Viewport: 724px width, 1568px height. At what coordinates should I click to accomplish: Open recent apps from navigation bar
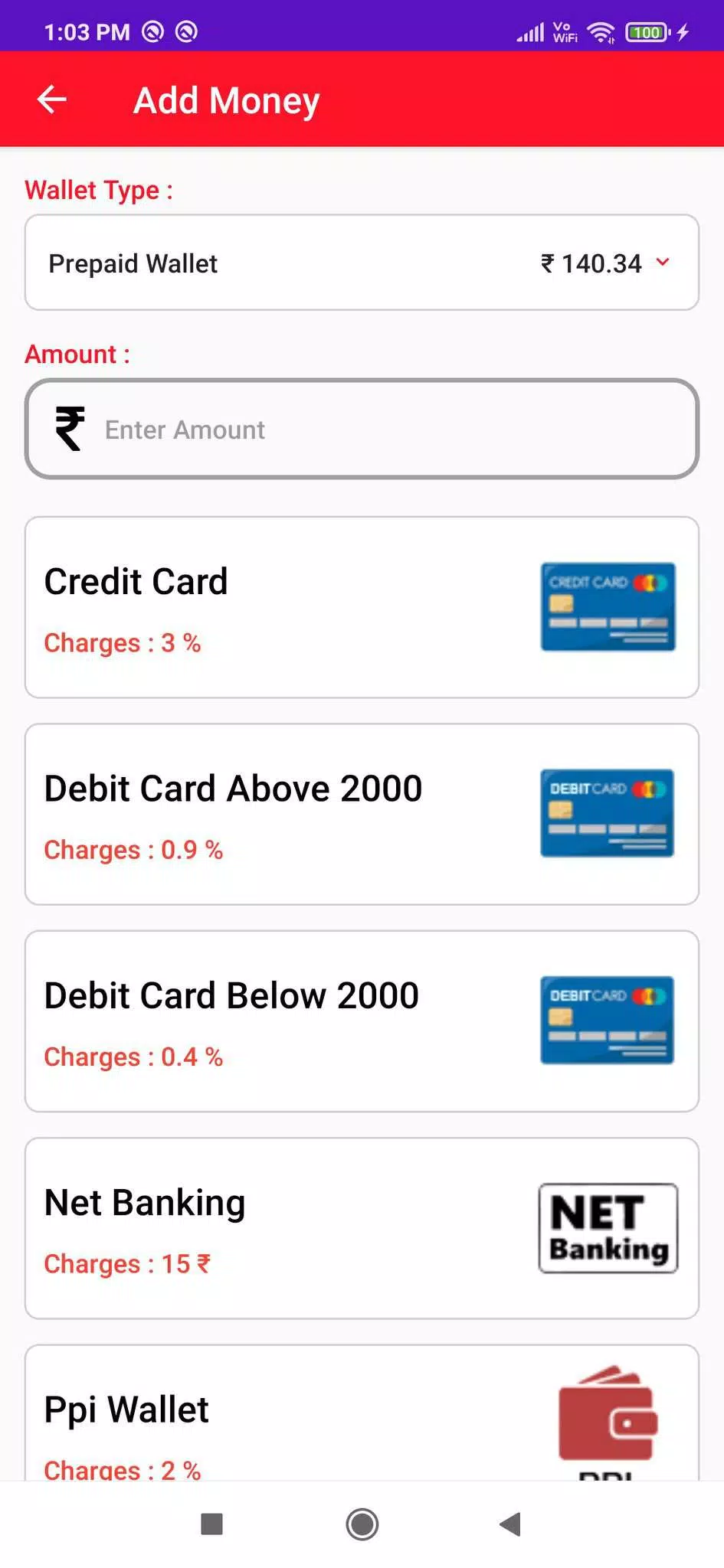[211, 1524]
